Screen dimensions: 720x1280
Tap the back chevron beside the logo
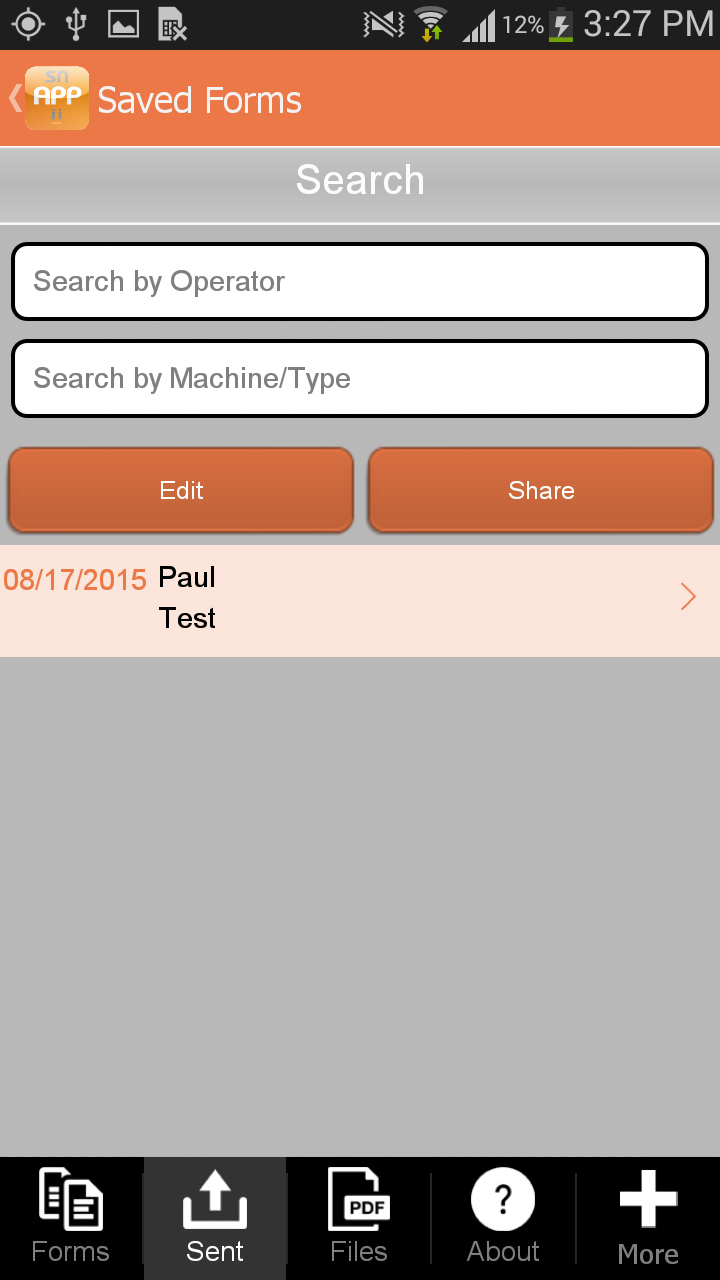[x=13, y=98]
